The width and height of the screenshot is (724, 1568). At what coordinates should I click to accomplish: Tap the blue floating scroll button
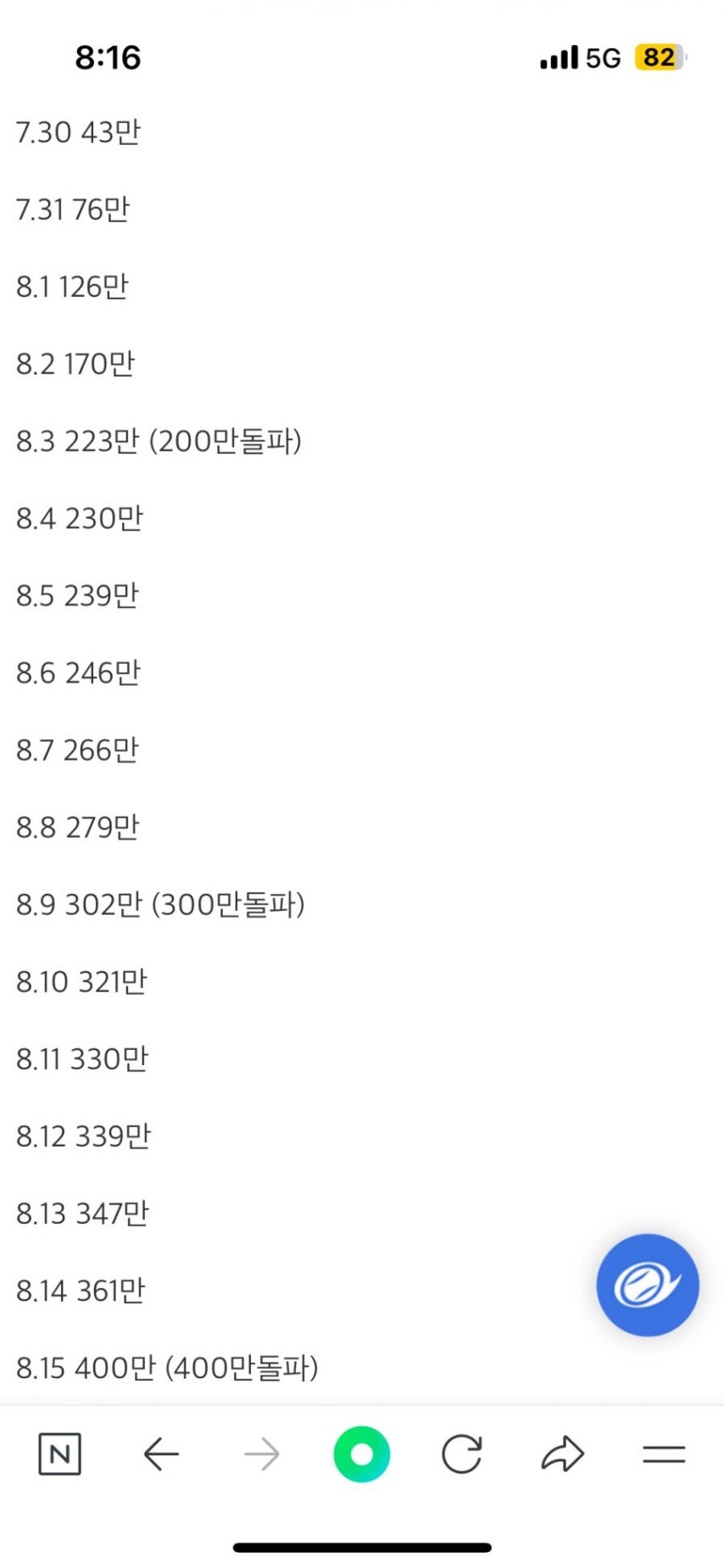[x=647, y=1285]
